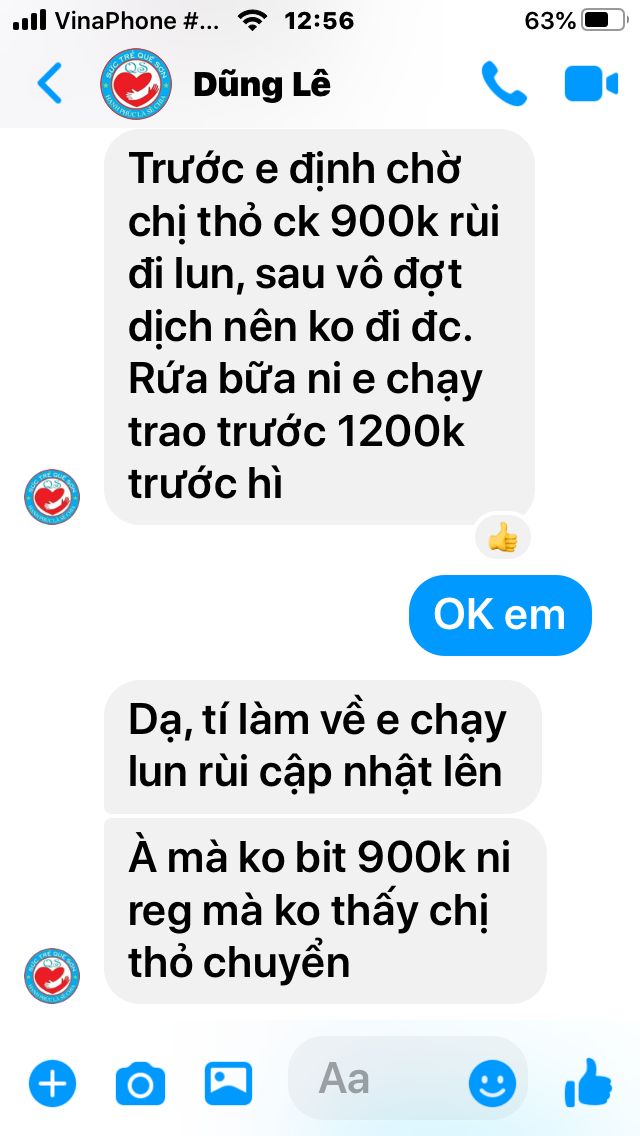
Task: Start a voice call with Dũng Lê
Action: (x=503, y=84)
